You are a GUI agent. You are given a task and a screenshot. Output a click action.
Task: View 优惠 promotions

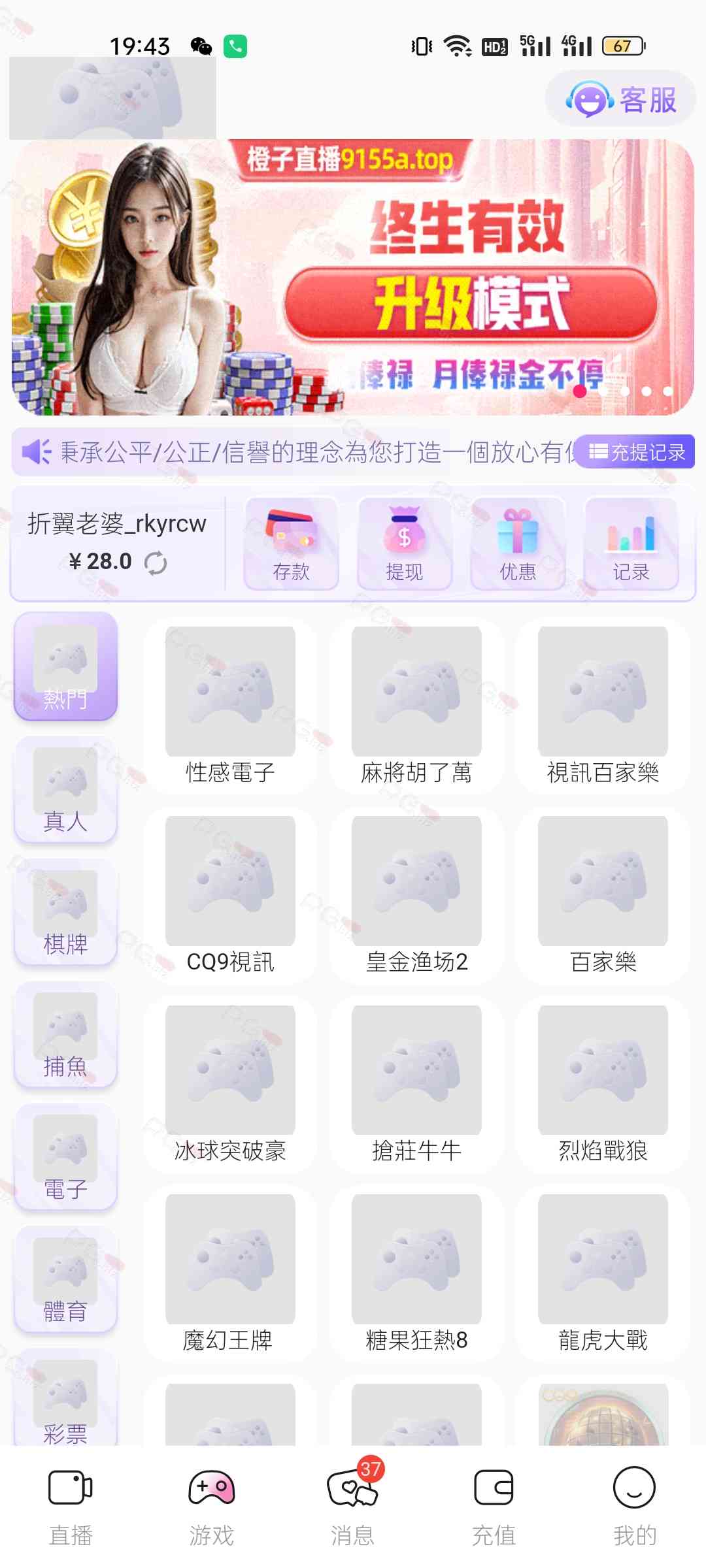pos(517,544)
